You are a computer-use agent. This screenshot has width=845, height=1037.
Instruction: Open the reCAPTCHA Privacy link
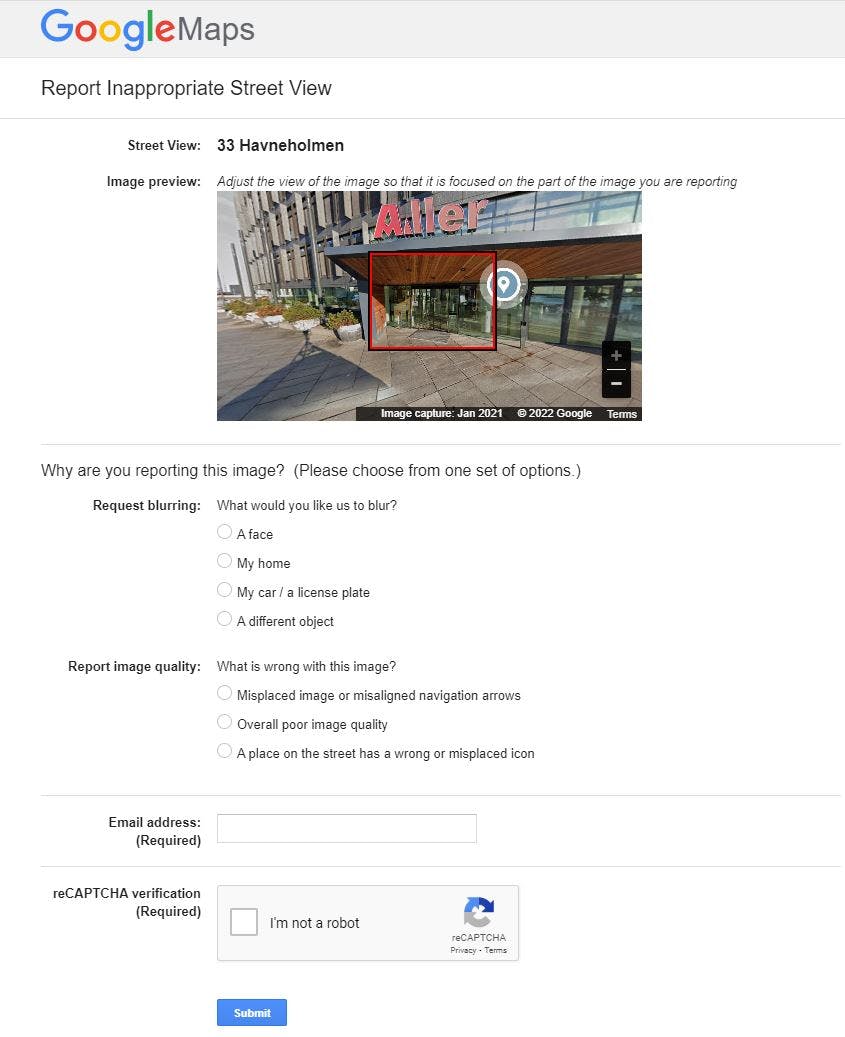coord(465,950)
